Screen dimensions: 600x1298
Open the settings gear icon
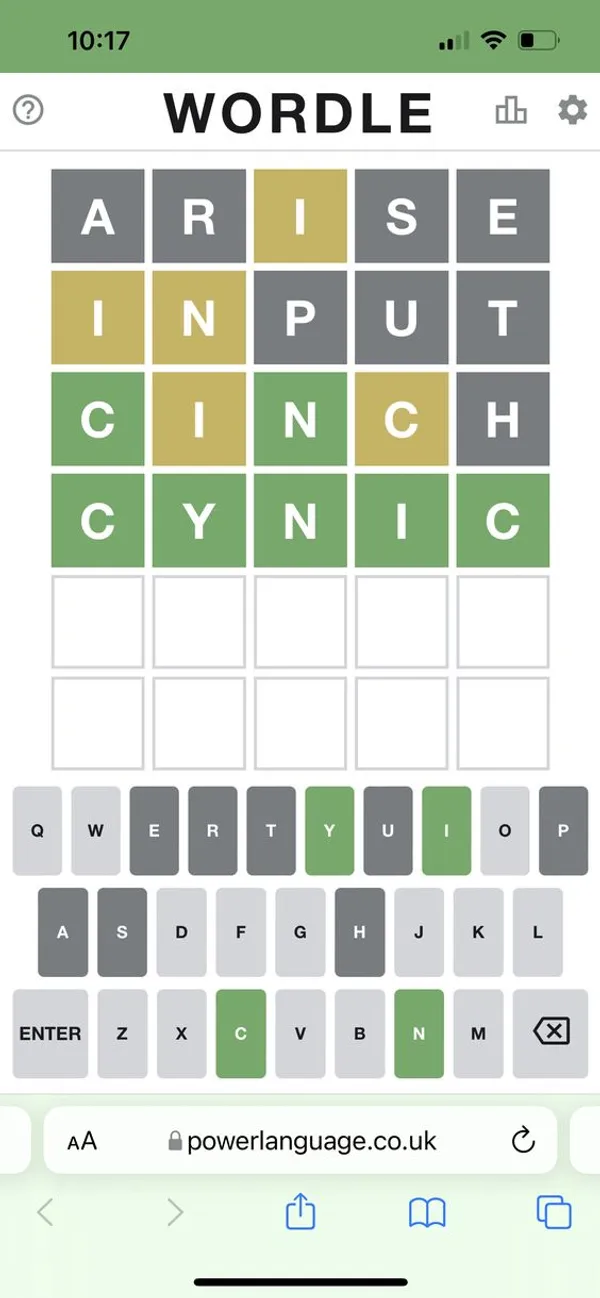click(x=572, y=110)
